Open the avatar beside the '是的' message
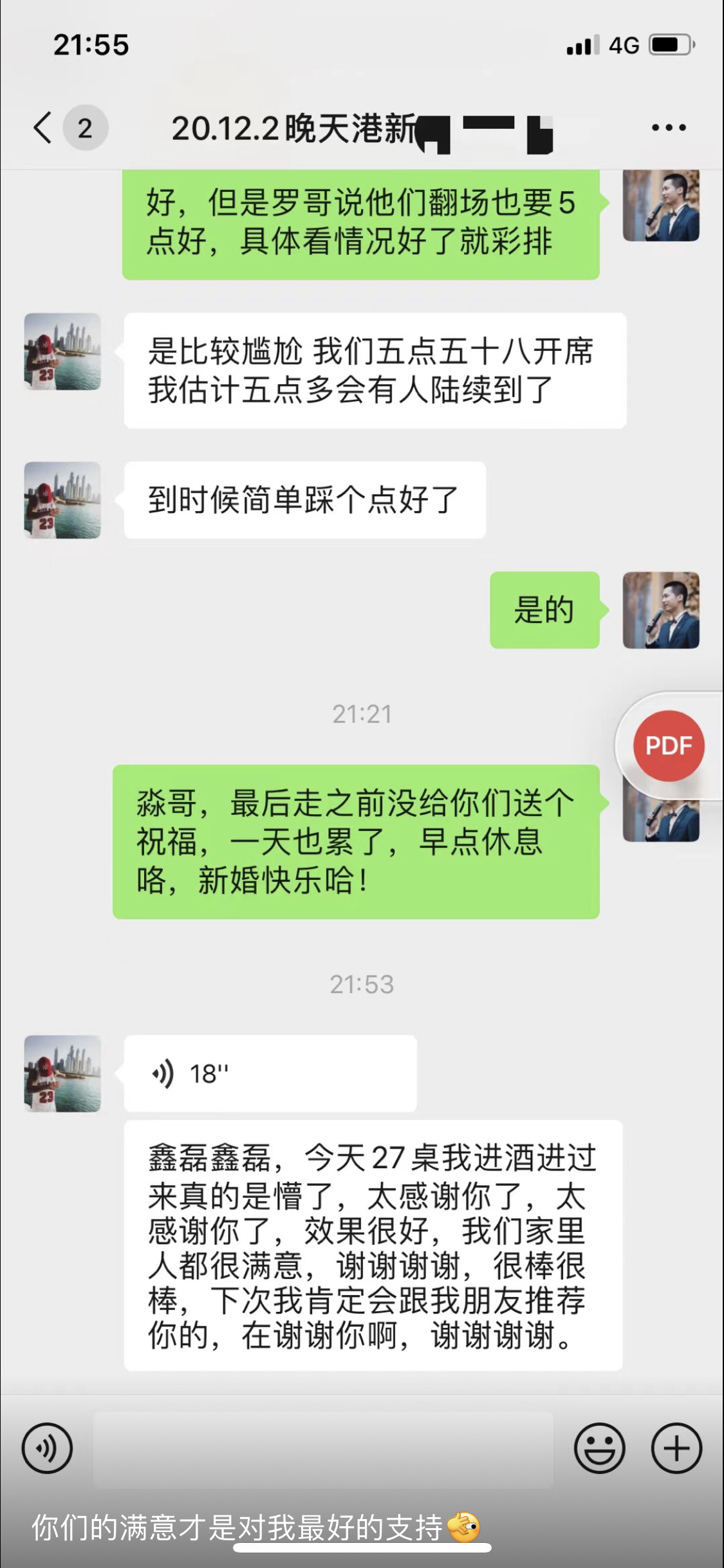This screenshot has height=1568, width=724. tap(661, 610)
